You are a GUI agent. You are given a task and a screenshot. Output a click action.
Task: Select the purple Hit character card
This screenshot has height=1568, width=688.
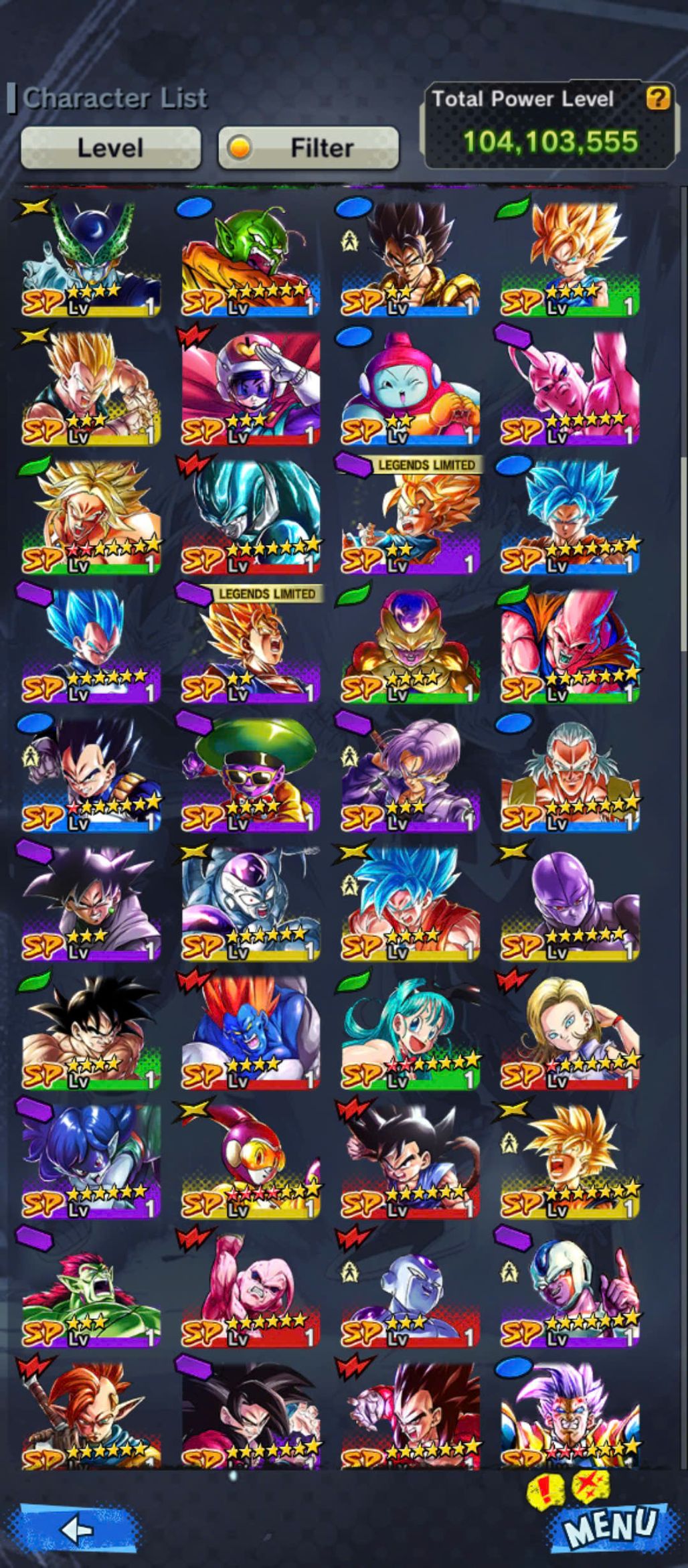570,901
